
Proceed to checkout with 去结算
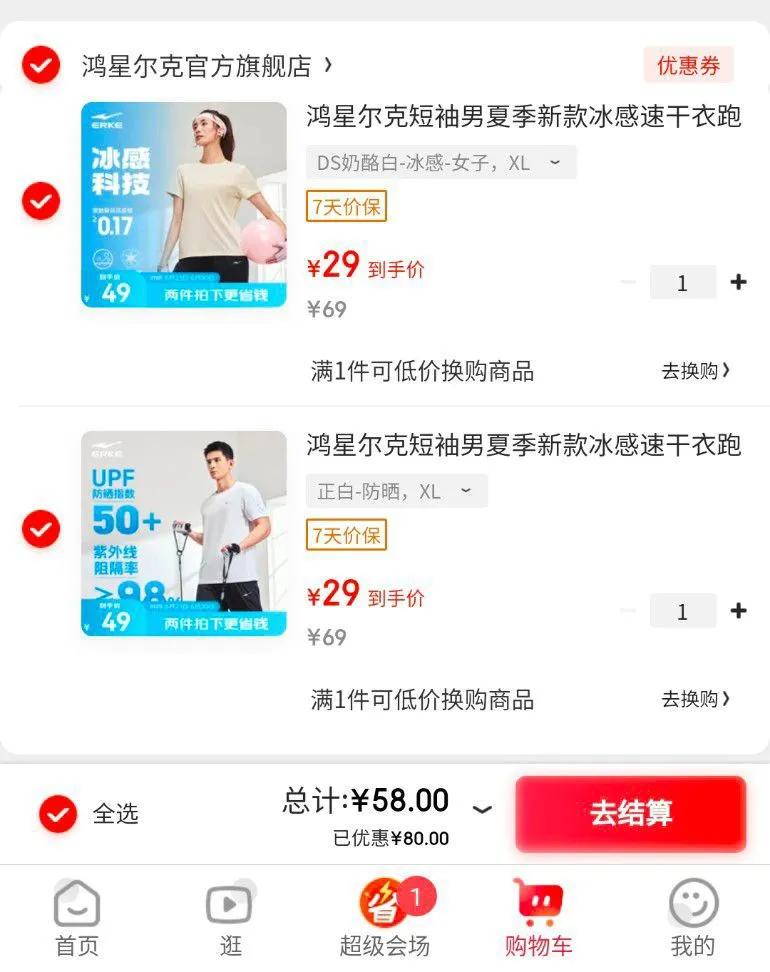click(630, 813)
